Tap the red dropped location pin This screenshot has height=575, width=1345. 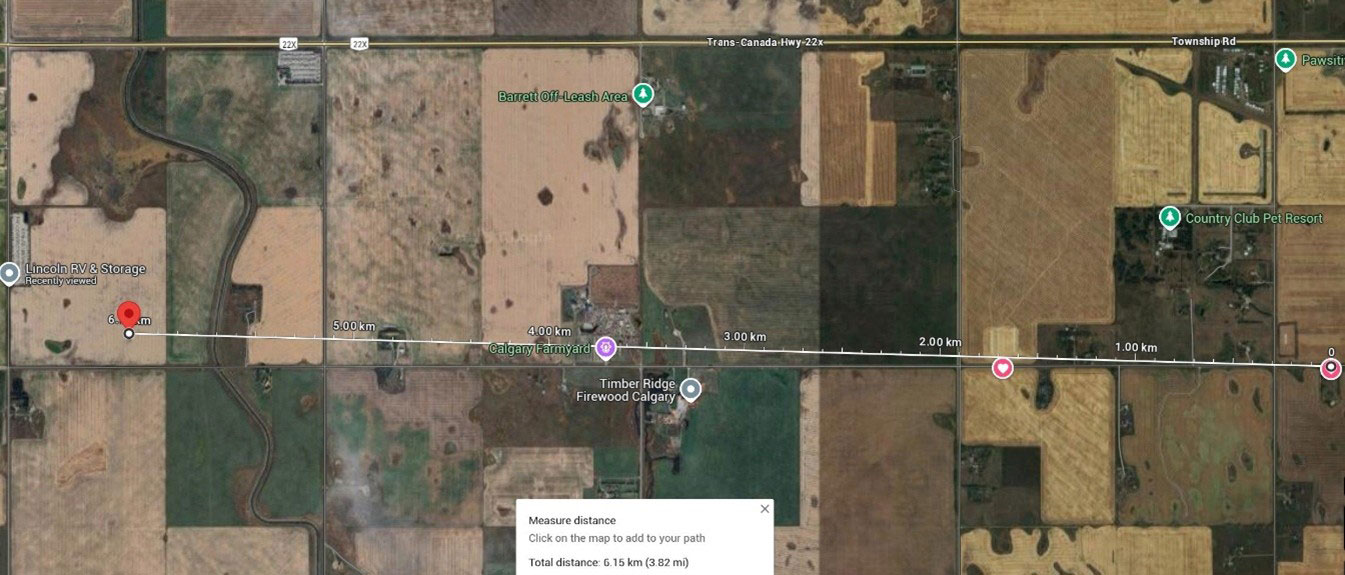coord(128,314)
